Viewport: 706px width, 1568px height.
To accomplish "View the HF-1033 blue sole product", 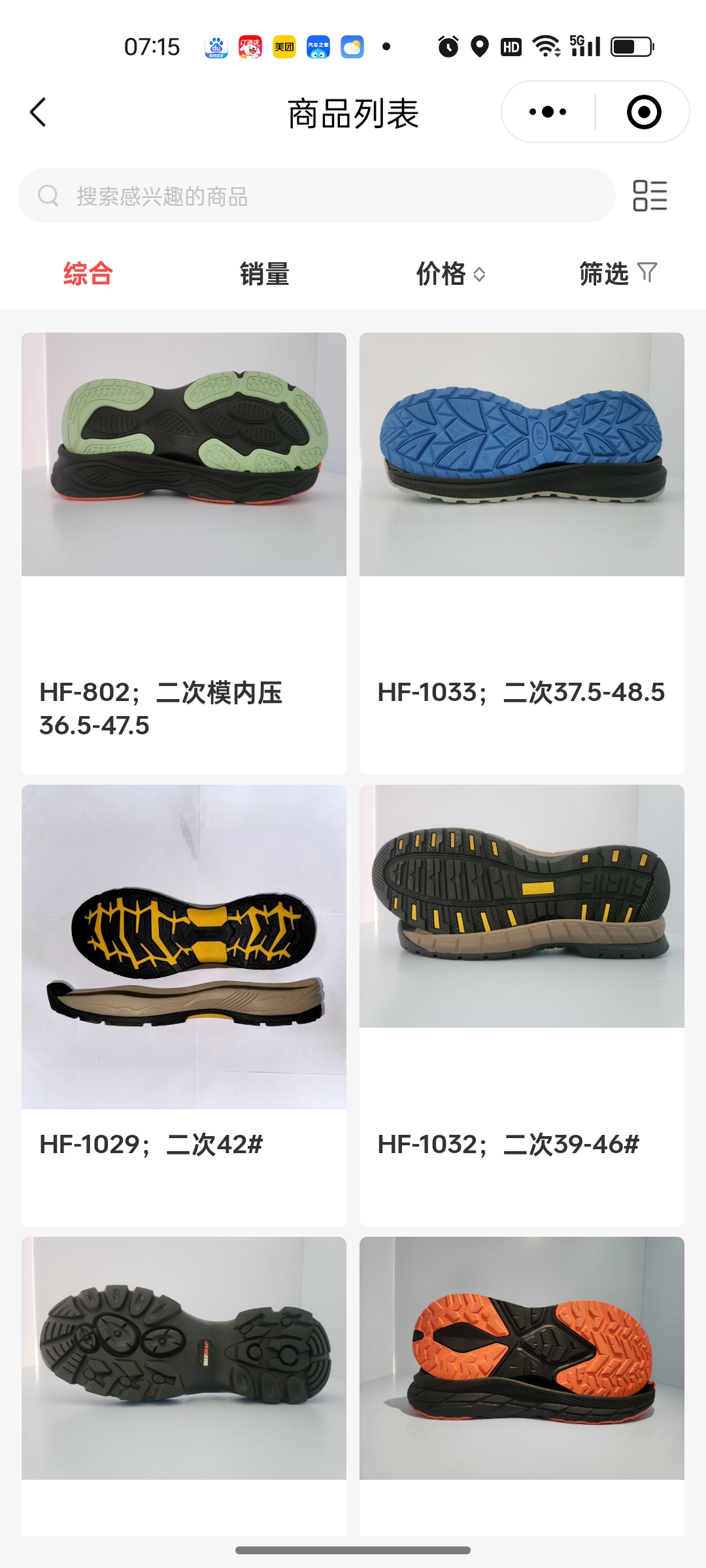I will point(522,553).
